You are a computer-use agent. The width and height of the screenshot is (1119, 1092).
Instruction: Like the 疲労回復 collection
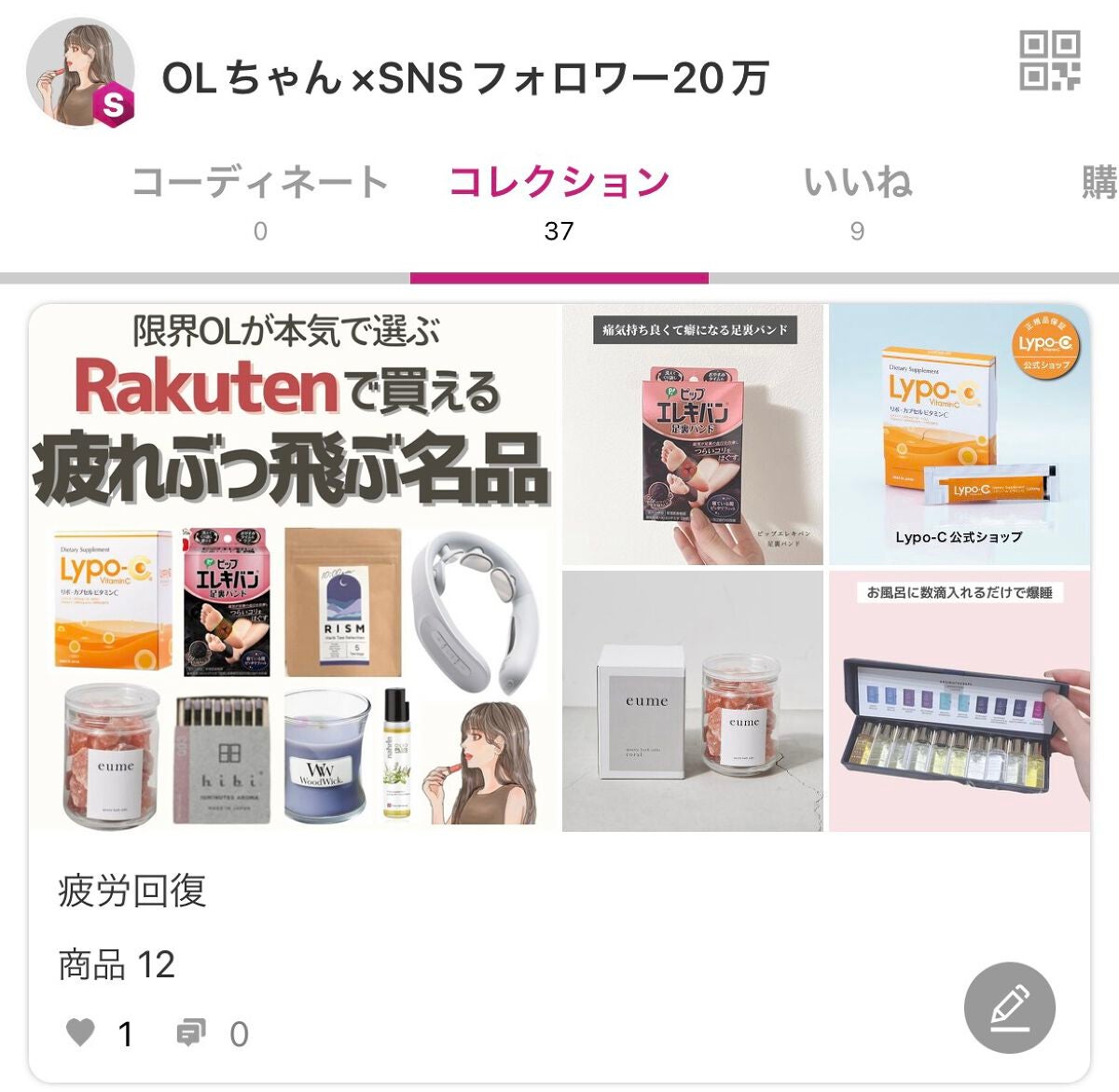click(81, 1032)
